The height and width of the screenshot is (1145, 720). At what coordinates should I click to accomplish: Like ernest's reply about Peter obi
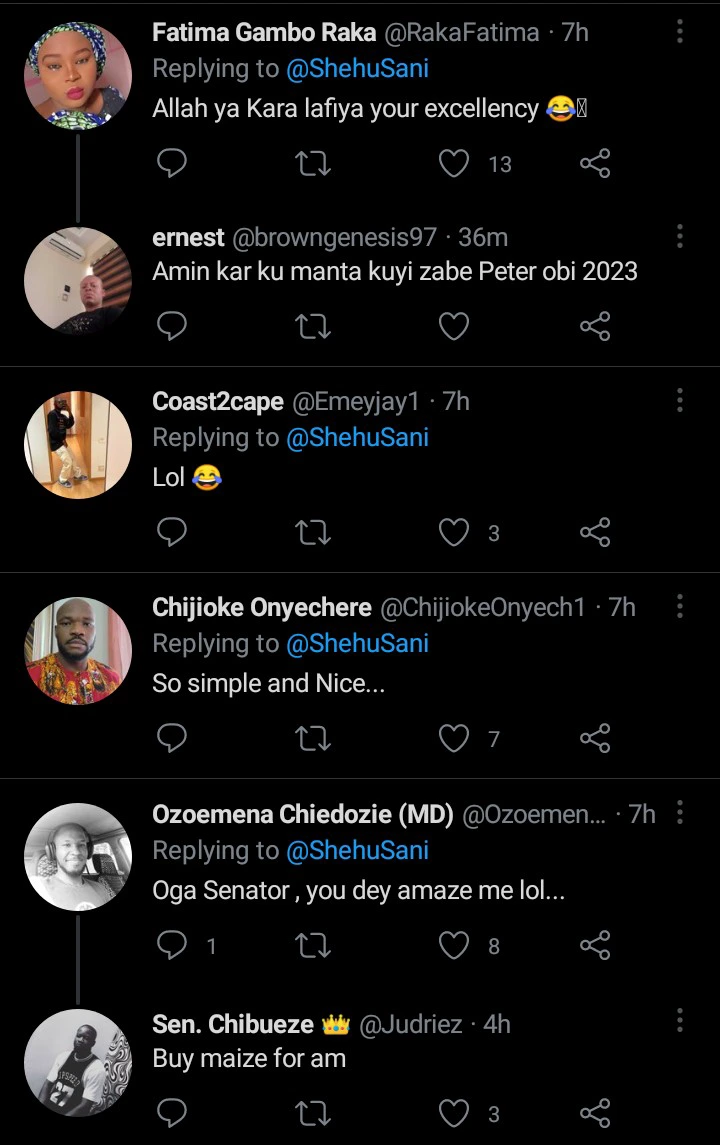455,326
